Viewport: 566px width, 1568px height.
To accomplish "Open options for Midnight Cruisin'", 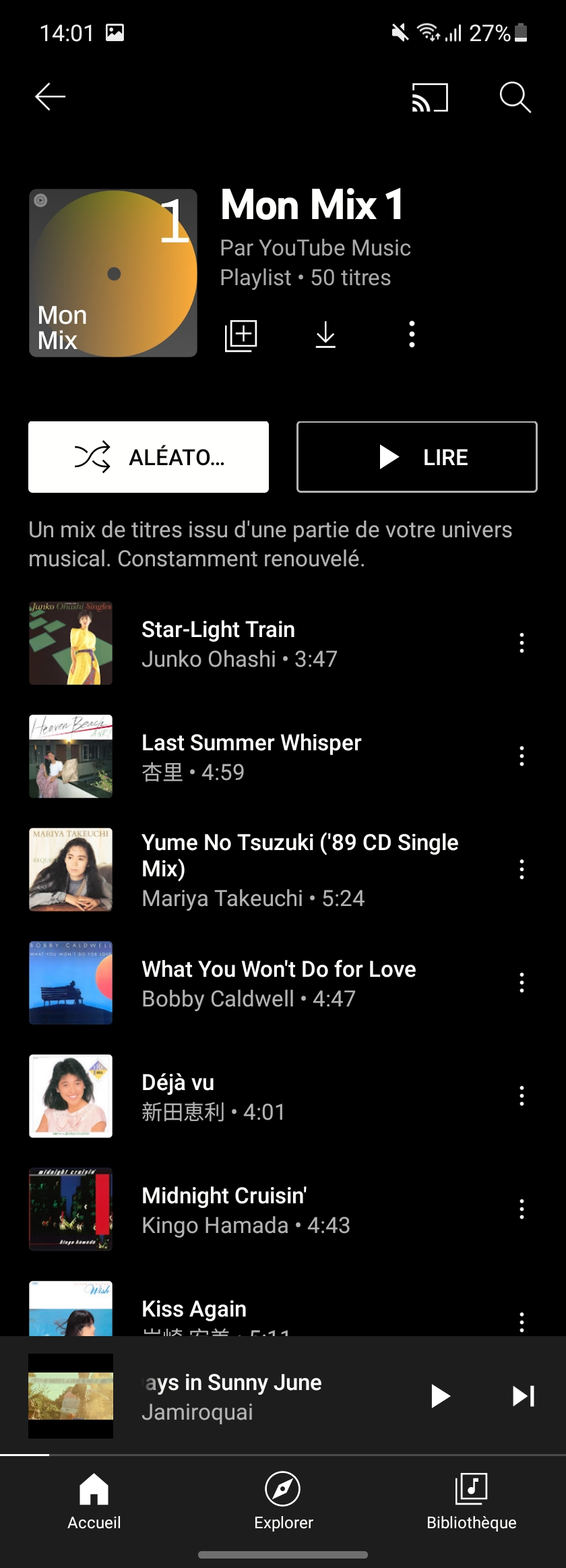I will tap(522, 1209).
